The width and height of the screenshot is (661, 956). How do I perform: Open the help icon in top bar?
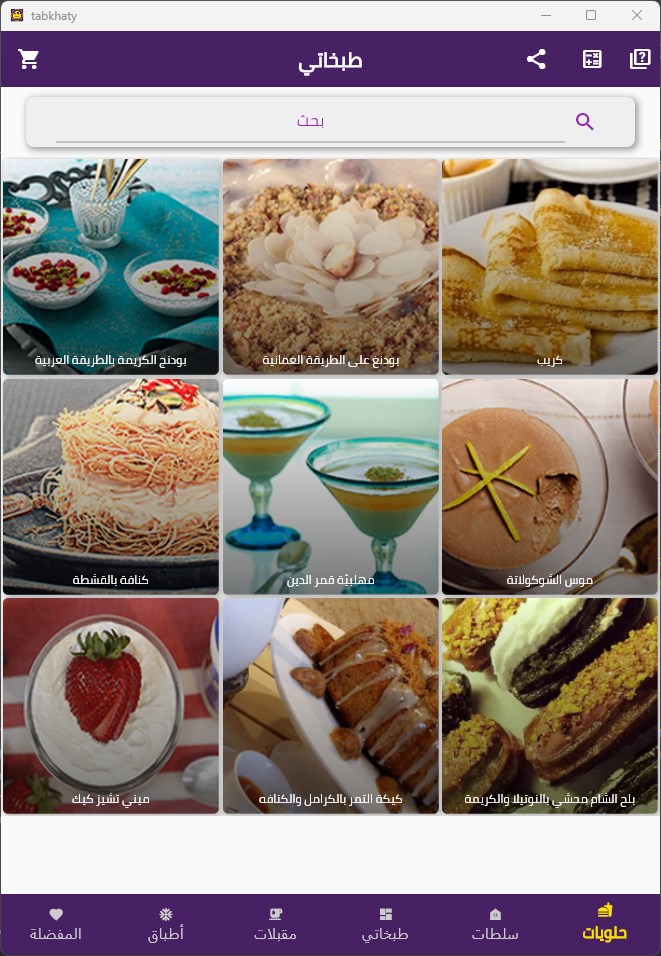pyautogui.click(x=640, y=59)
